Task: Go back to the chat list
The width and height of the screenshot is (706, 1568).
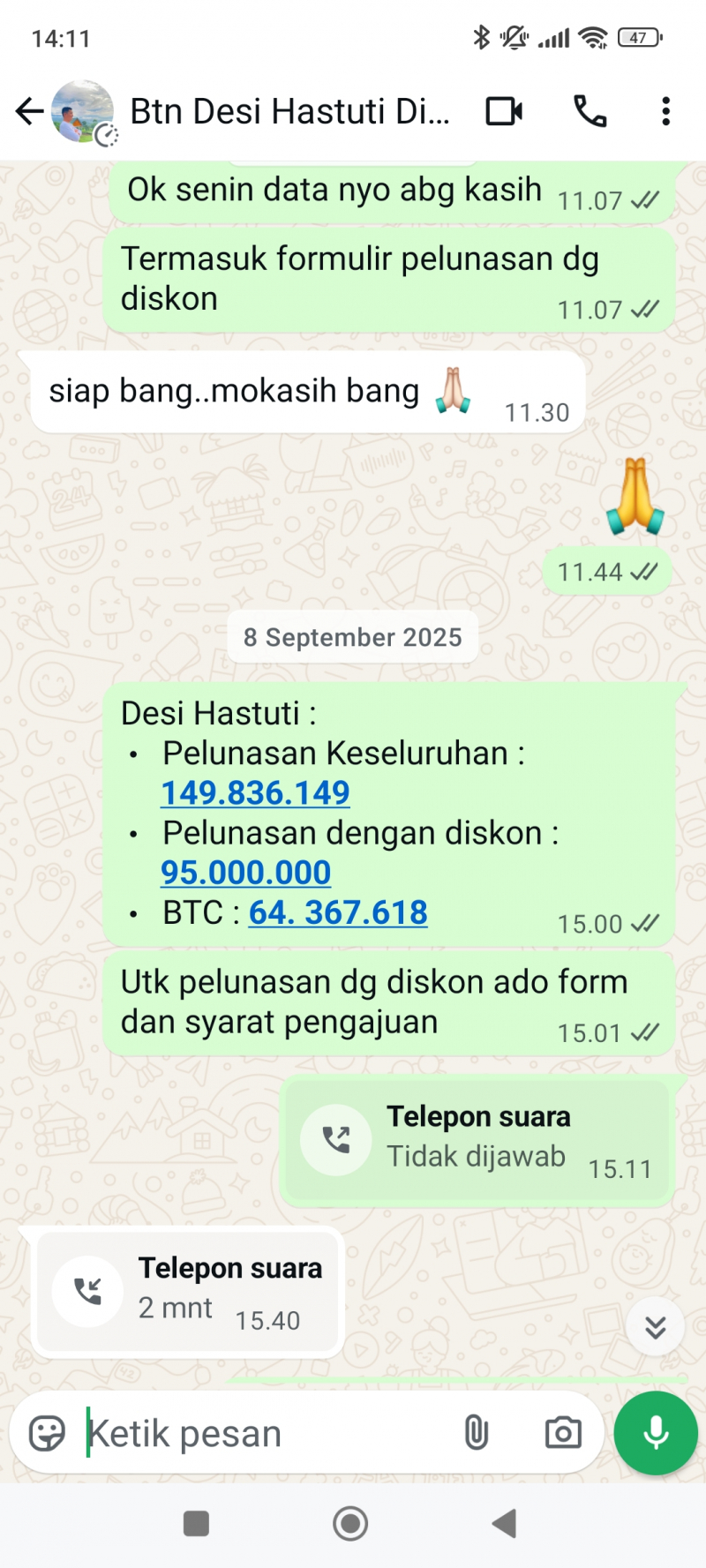Action: tap(29, 111)
